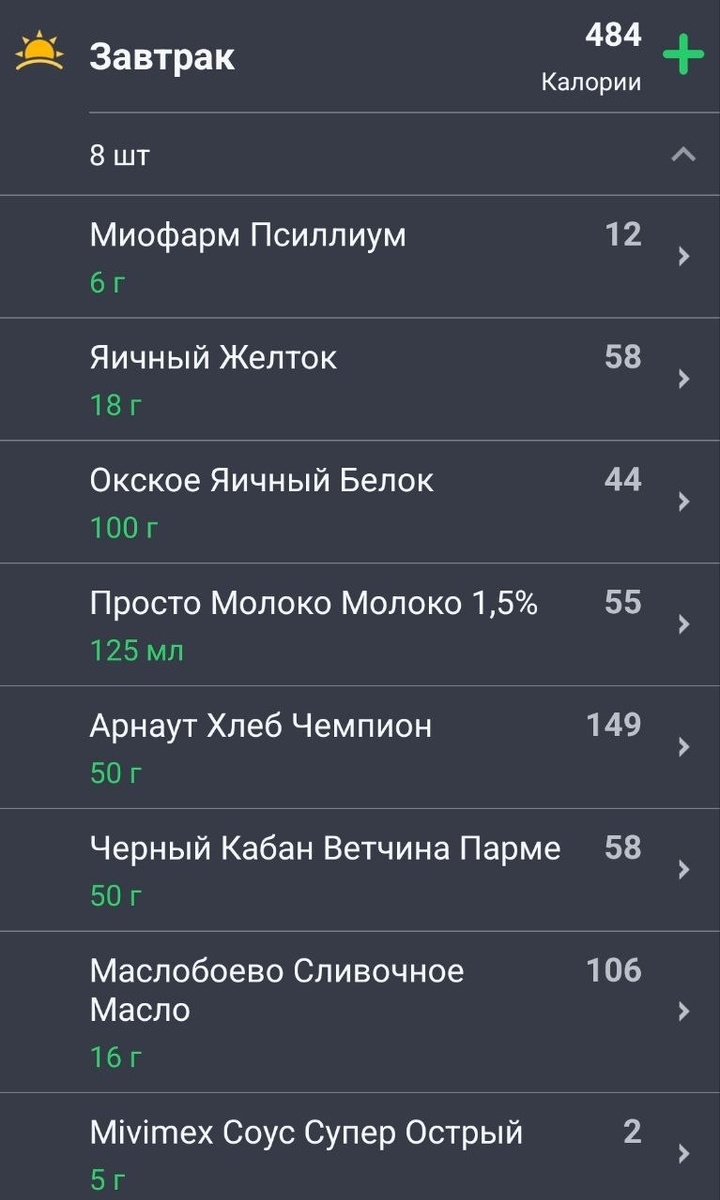Open details arrow for Окское Яичный Белок
This screenshot has height=1200, width=720.
[x=683, y=501]
